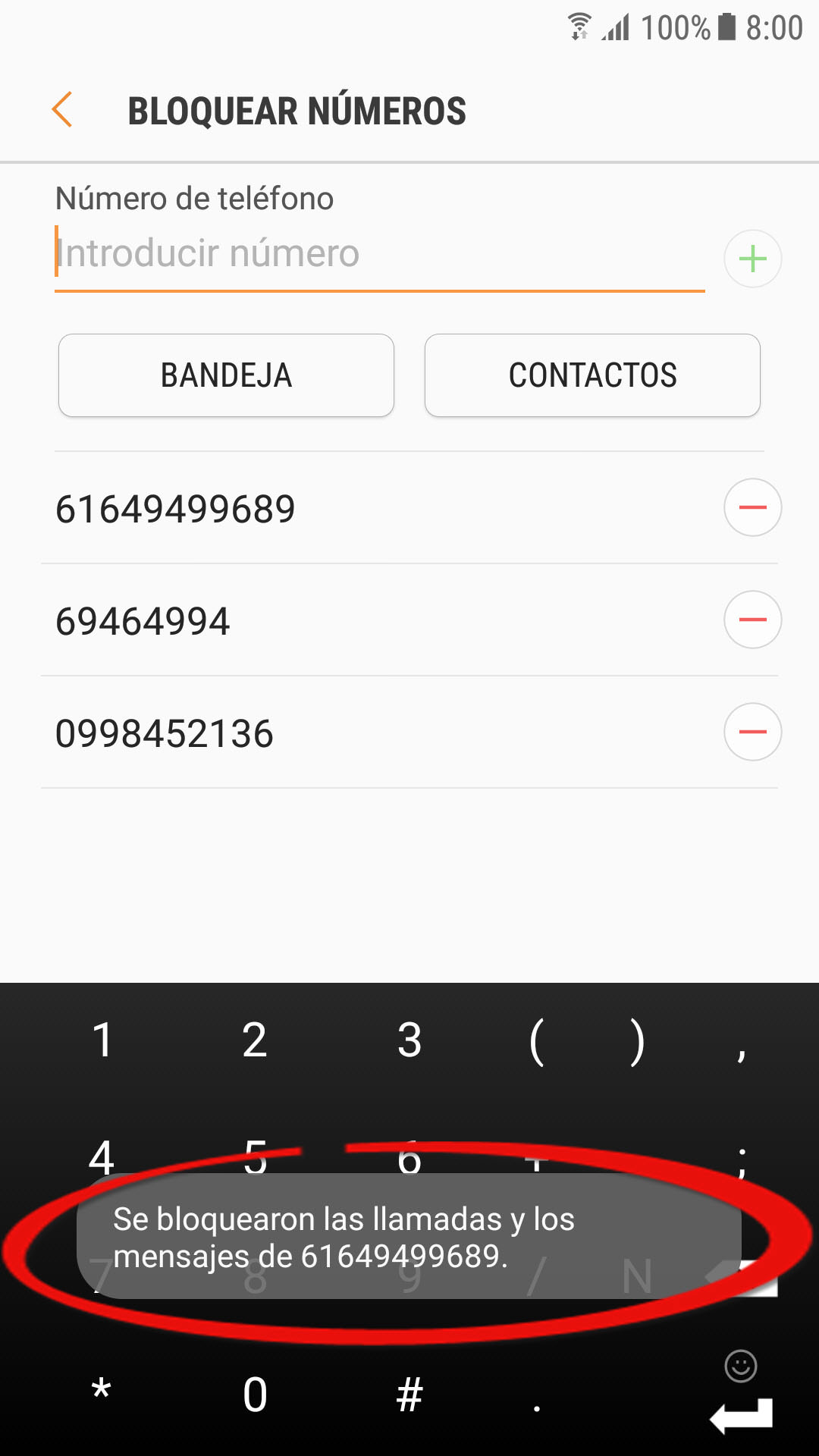Type digit 0 on the keypad
The width and height of the screenshot is (819, 1456).
pos(255,1395)
